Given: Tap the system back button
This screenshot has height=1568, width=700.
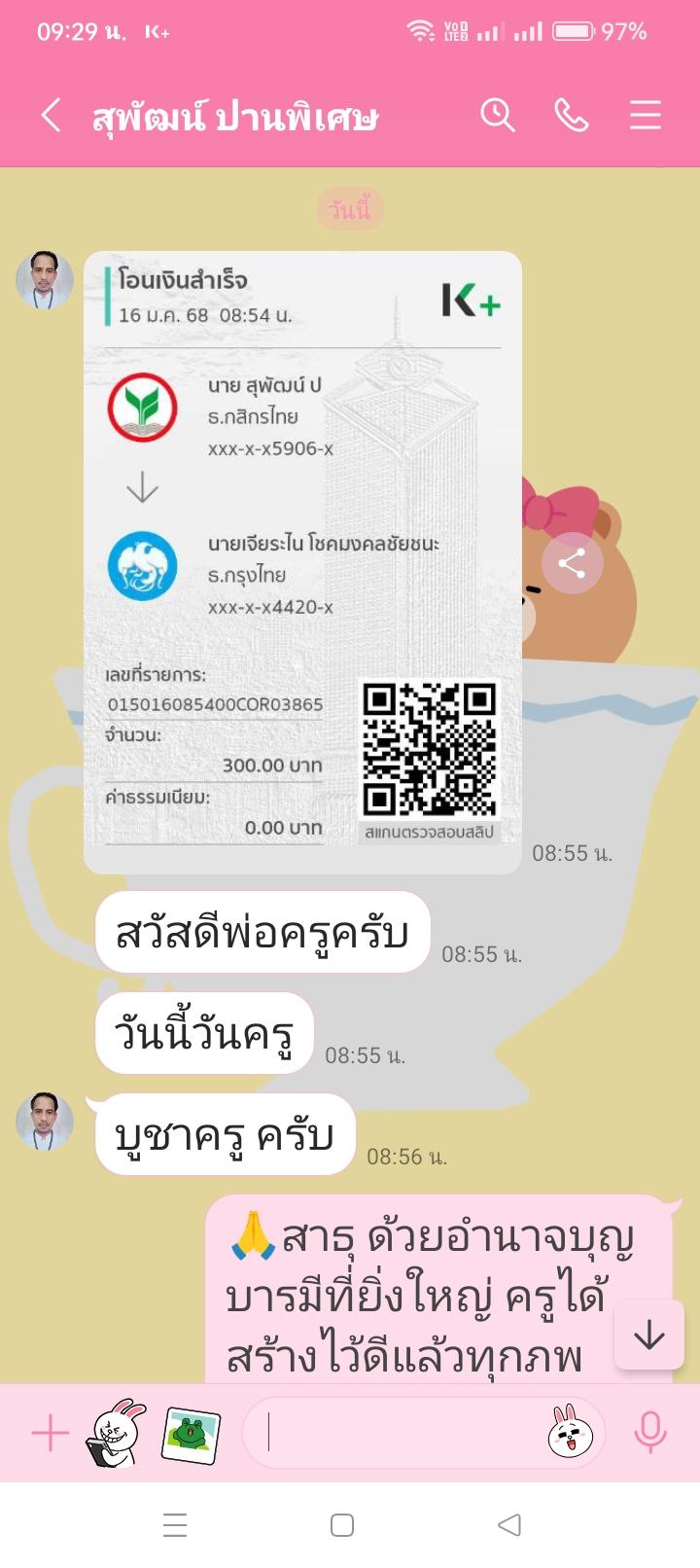Looking at the screenshot, I should coord(508,1524).
